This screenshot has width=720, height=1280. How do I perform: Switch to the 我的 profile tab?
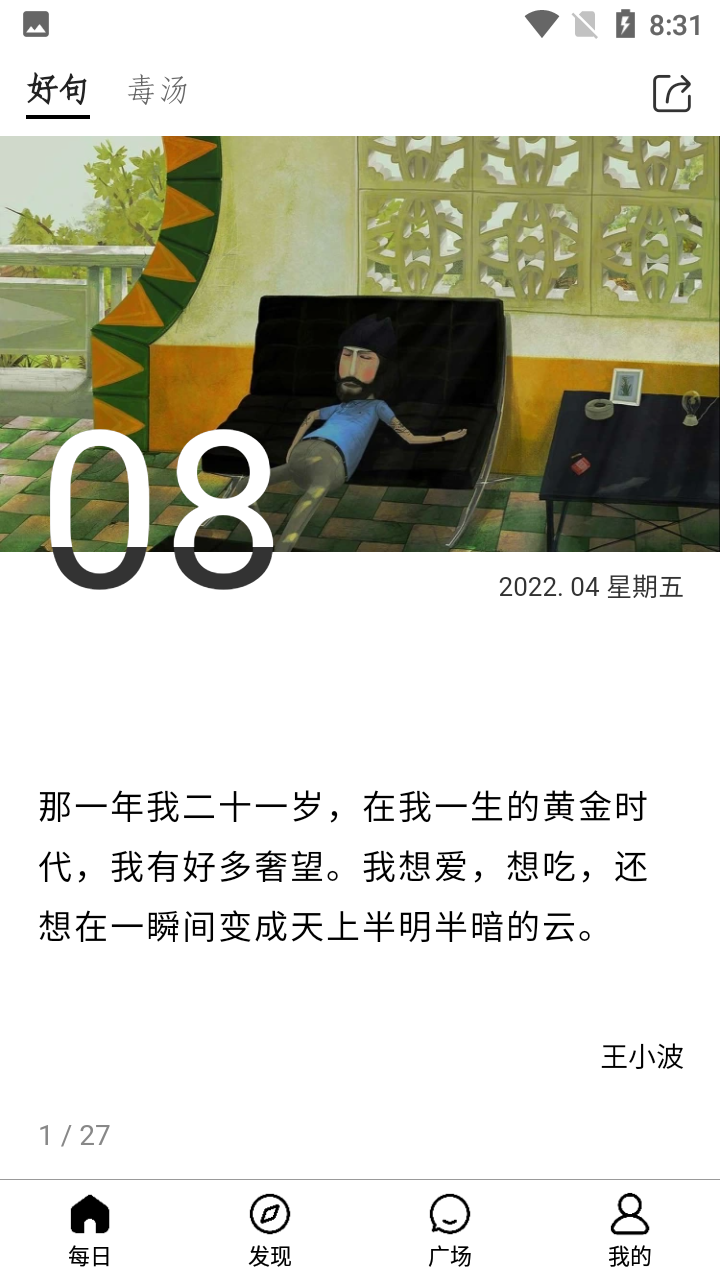630,1230
